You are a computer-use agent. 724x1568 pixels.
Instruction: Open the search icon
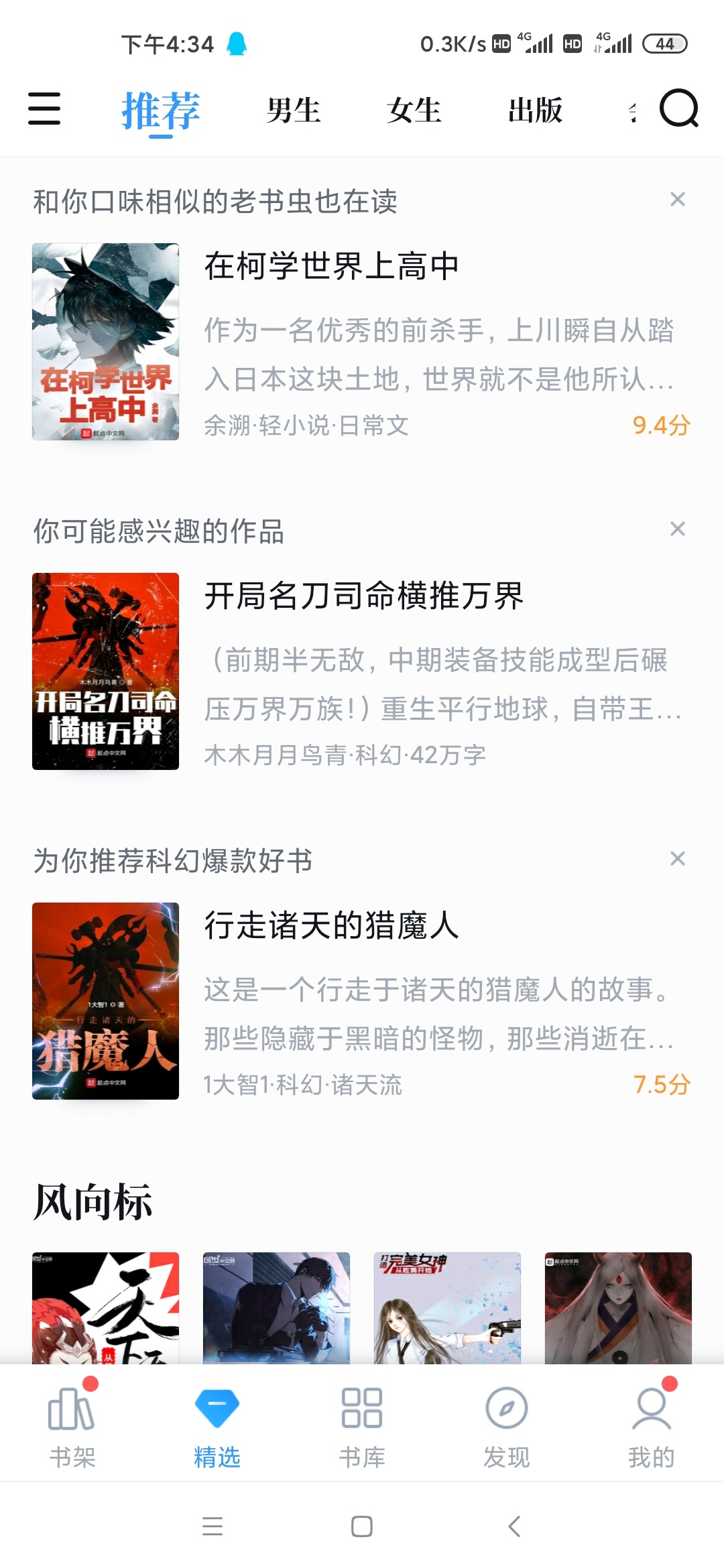point(678,109)
